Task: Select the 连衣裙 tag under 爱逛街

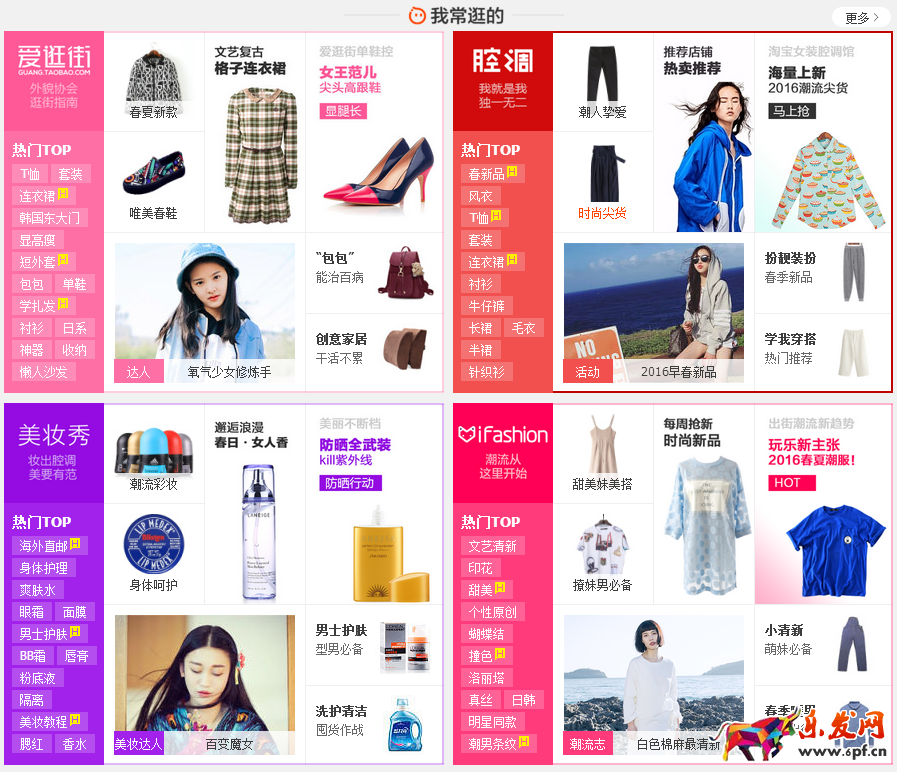Action: 37,196
